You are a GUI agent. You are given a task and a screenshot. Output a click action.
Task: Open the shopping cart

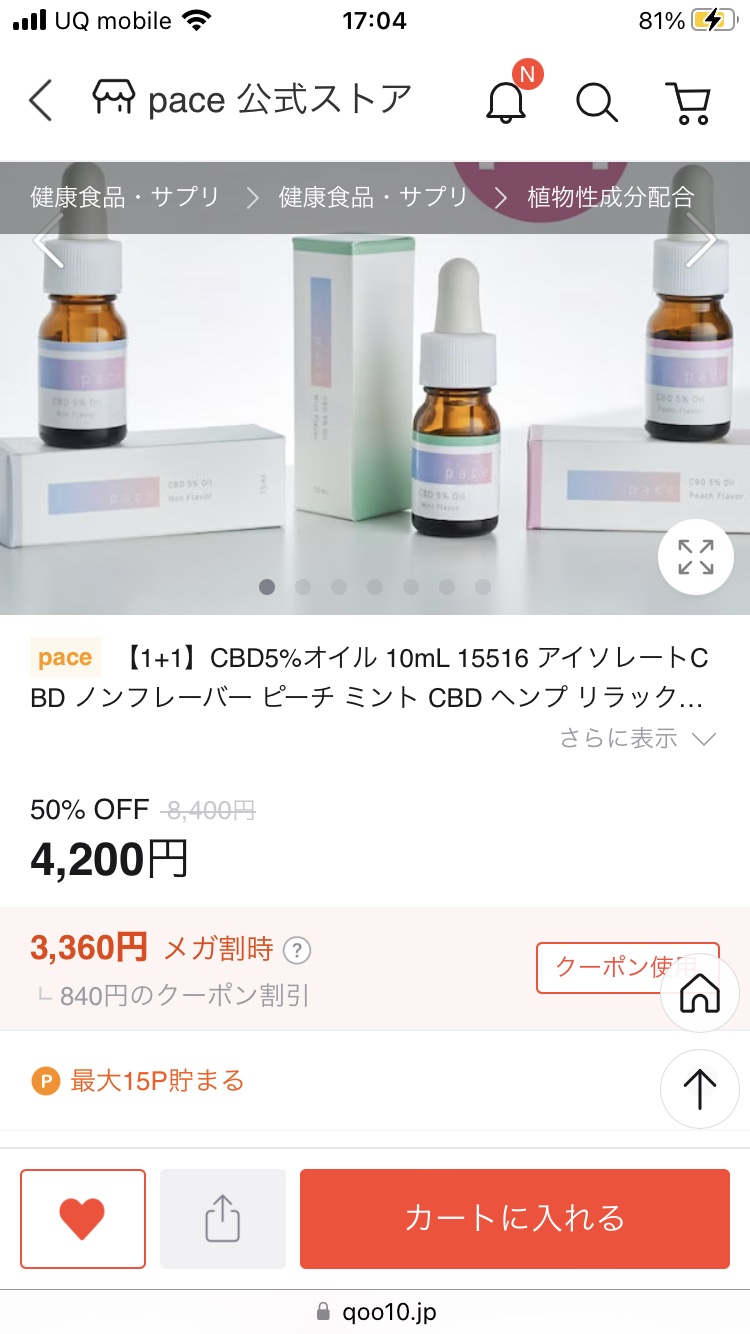click(688, 101)
